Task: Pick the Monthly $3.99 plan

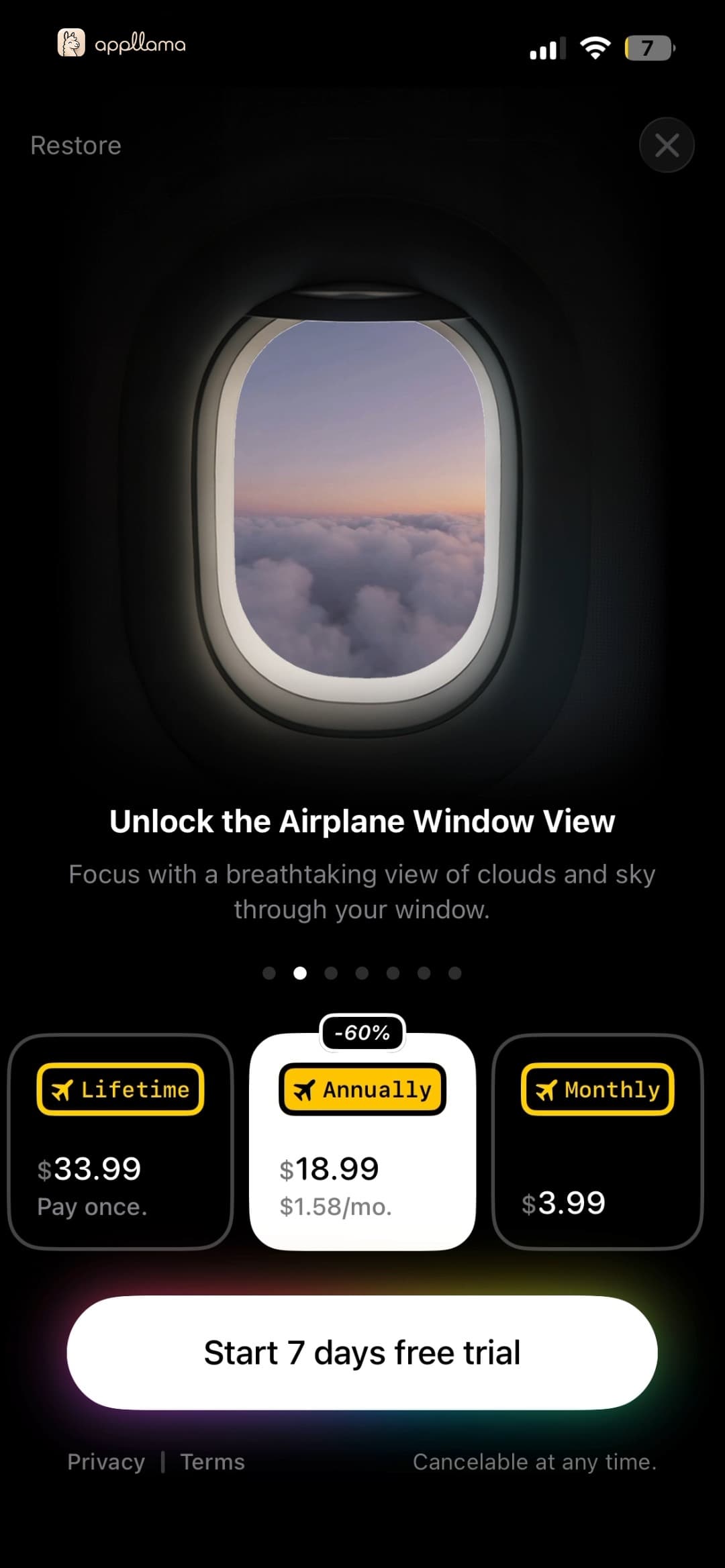Action: 597,1142
